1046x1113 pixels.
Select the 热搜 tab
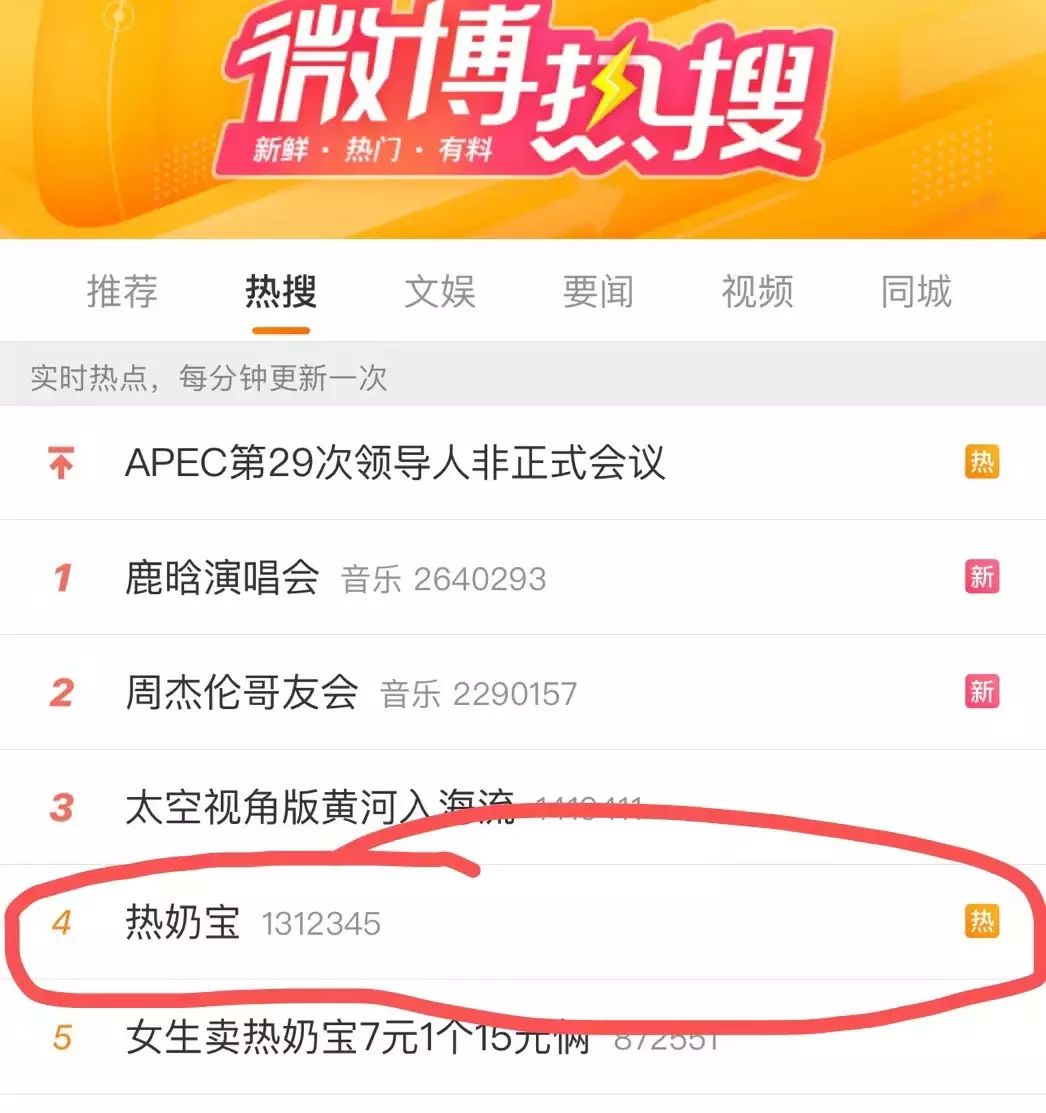(x=280, y=292)
